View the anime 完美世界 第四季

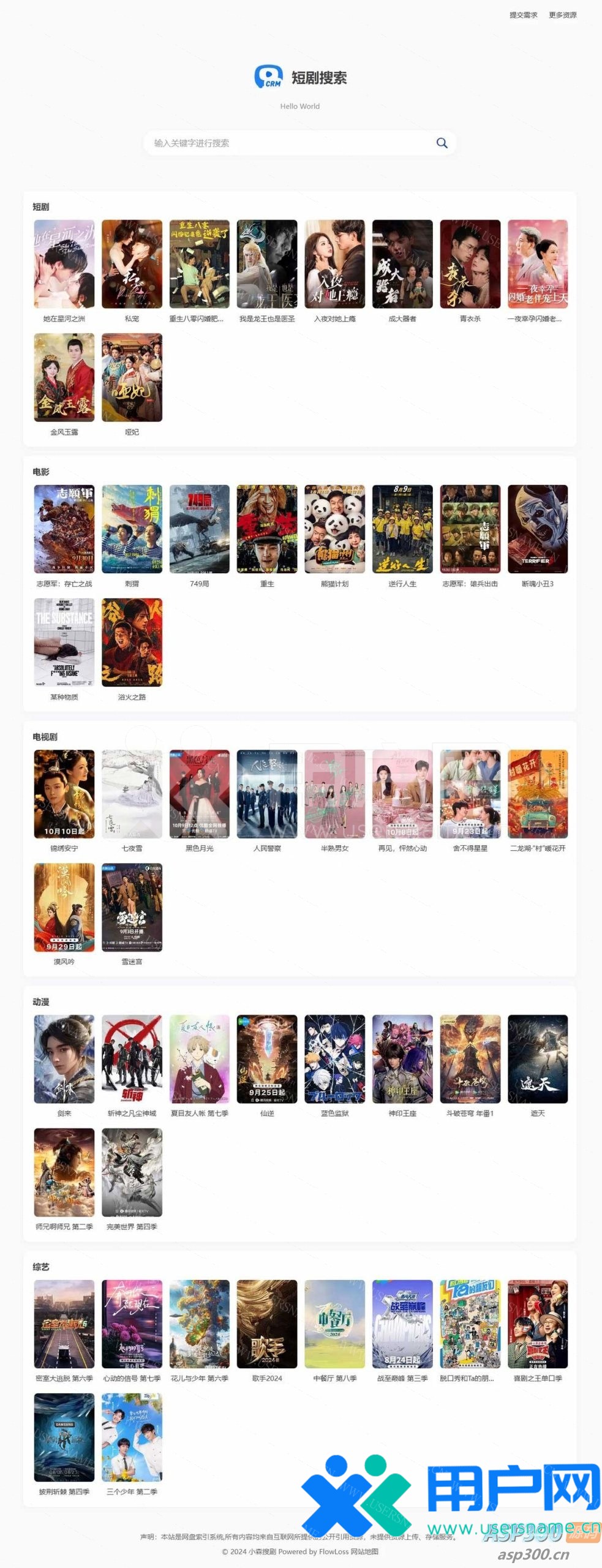(x=132, y=1173)
